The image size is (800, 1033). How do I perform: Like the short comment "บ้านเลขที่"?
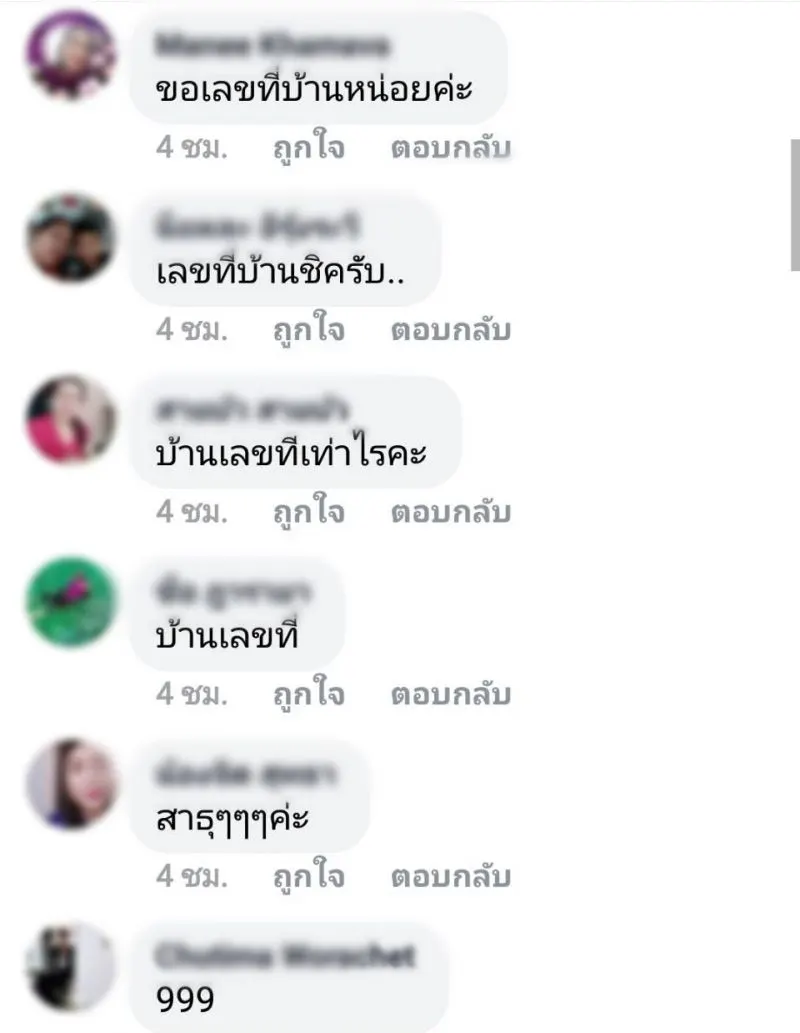308,694
